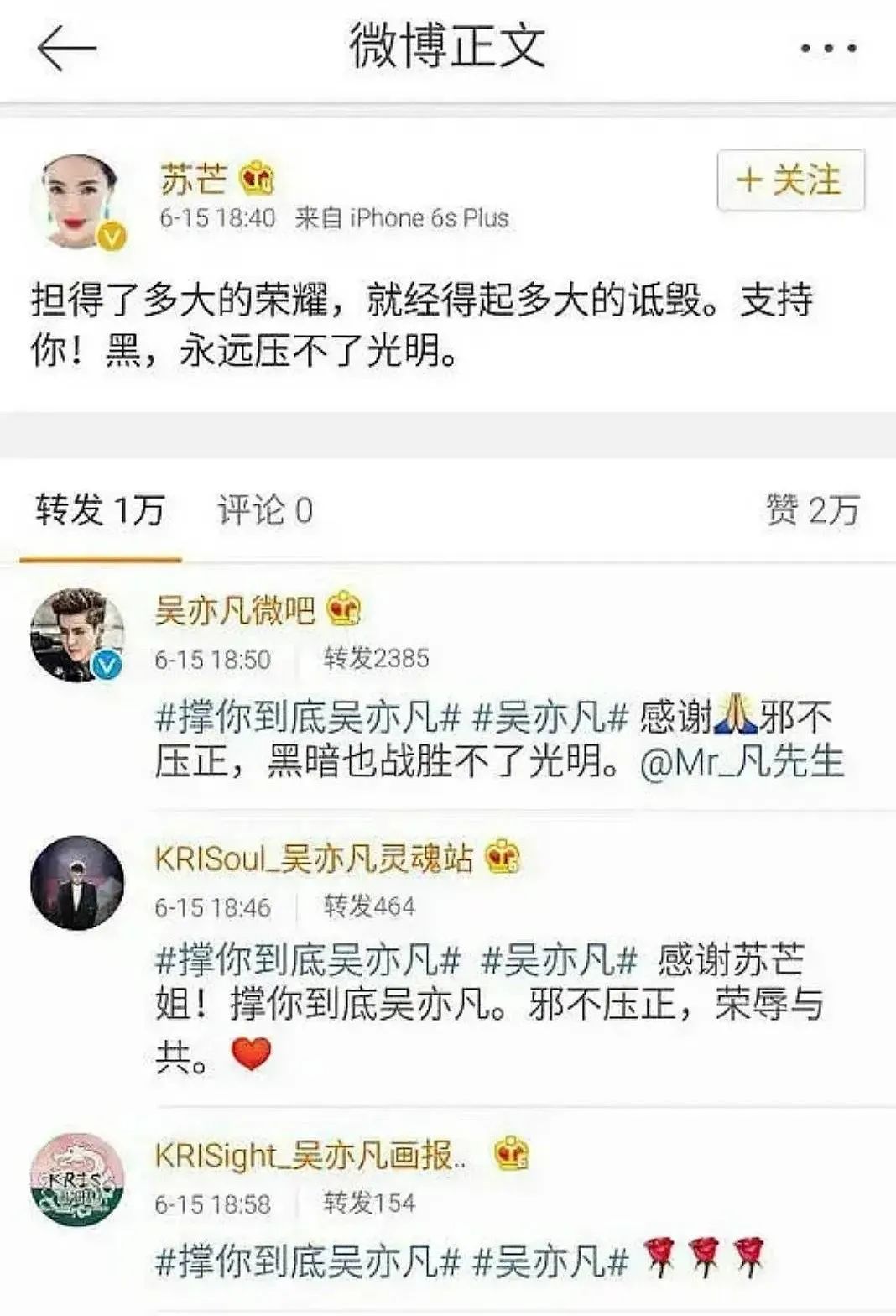Tap #撑你到底吴亦凡# hashtag in 吴亦凡微吧's repost
The height and width of the screenshot is (1316, 896).
(x=309, y=718)
